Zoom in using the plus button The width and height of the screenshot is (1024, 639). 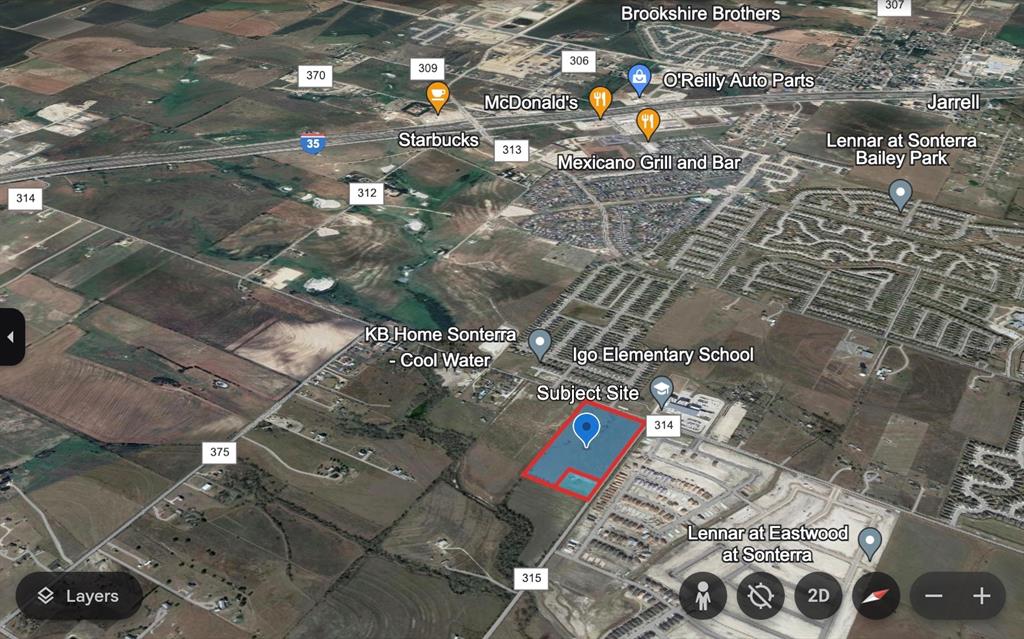coord(982,596)
